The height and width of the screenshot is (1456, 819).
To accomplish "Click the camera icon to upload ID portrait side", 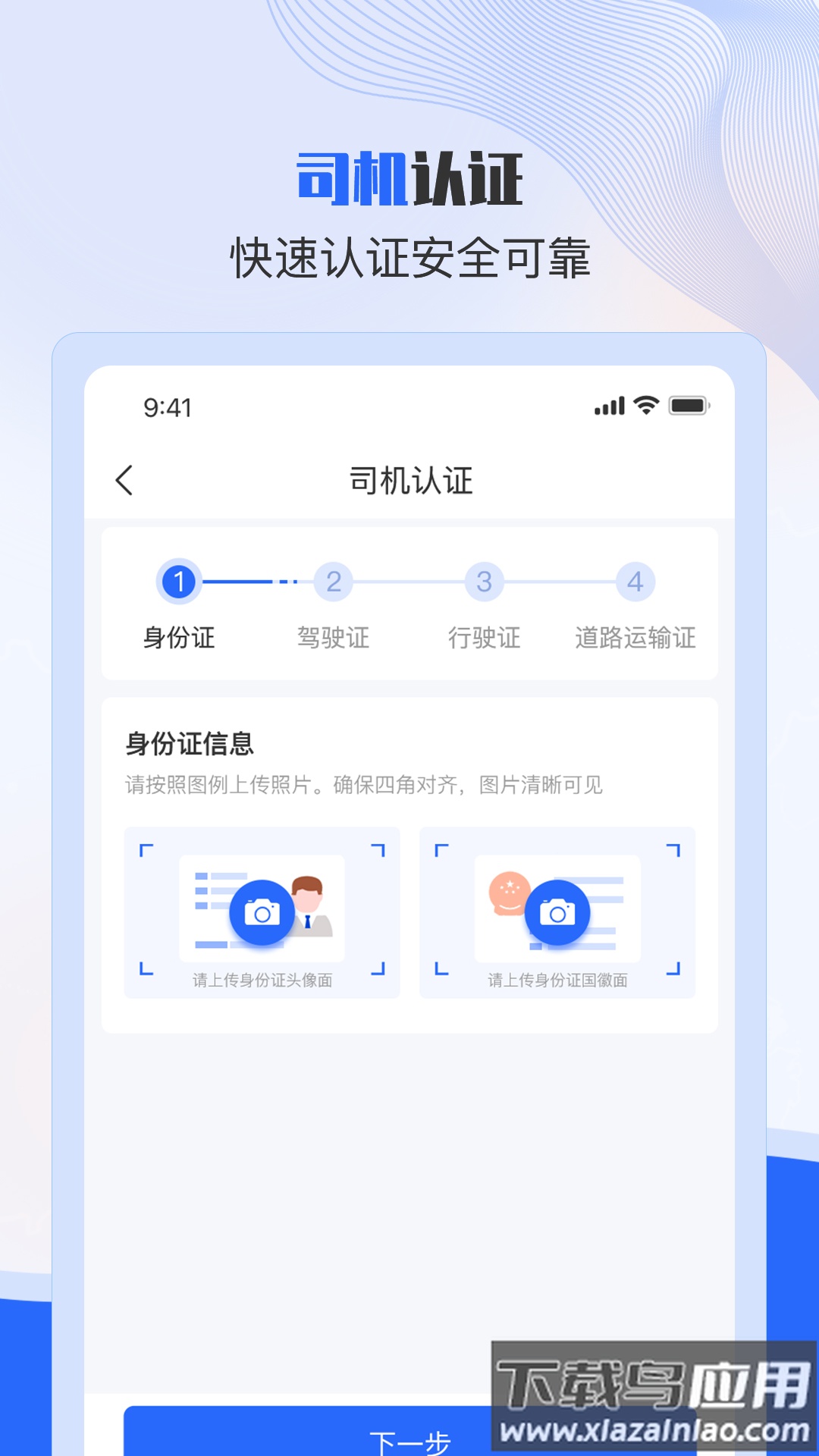I will (x=261, y=913).
